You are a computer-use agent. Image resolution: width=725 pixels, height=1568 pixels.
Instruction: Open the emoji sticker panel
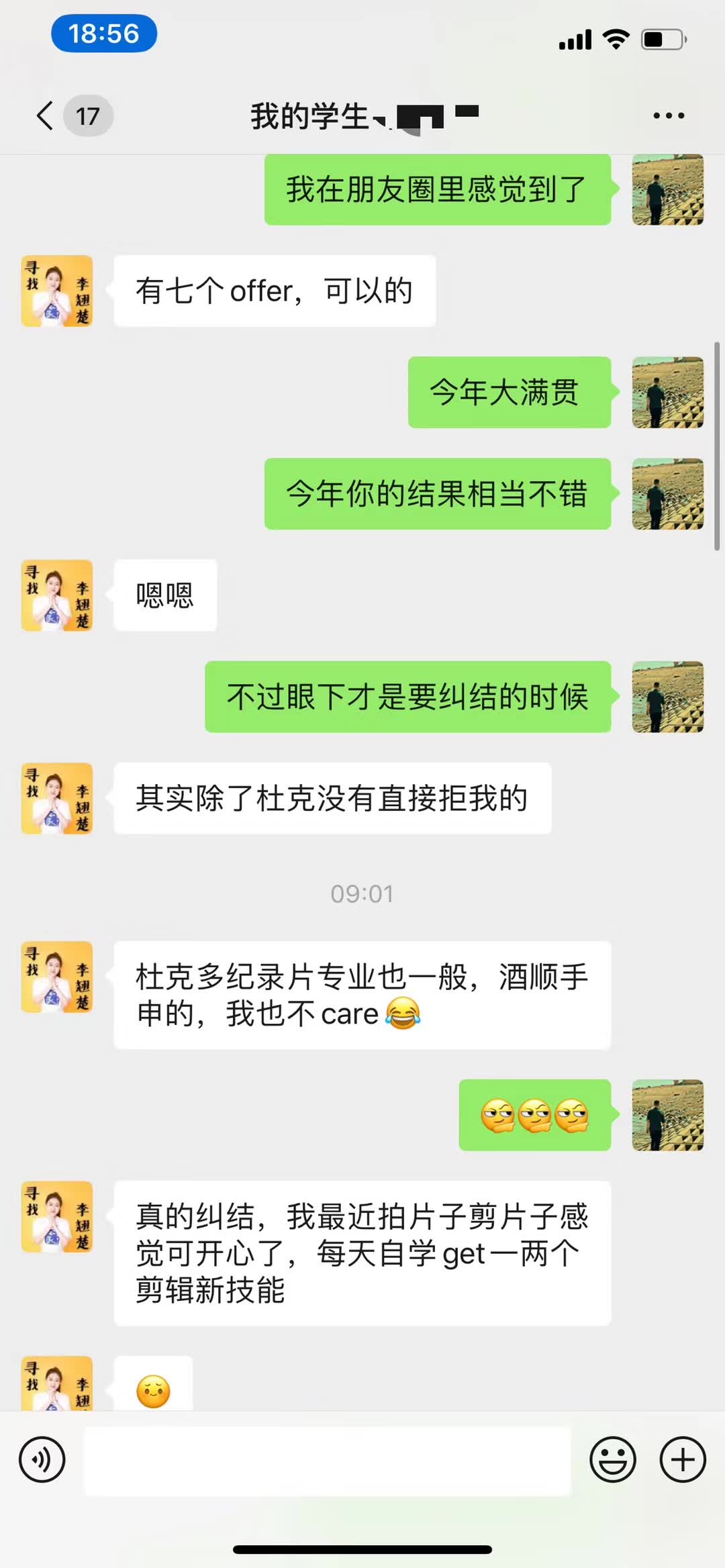coord(612,1459)
